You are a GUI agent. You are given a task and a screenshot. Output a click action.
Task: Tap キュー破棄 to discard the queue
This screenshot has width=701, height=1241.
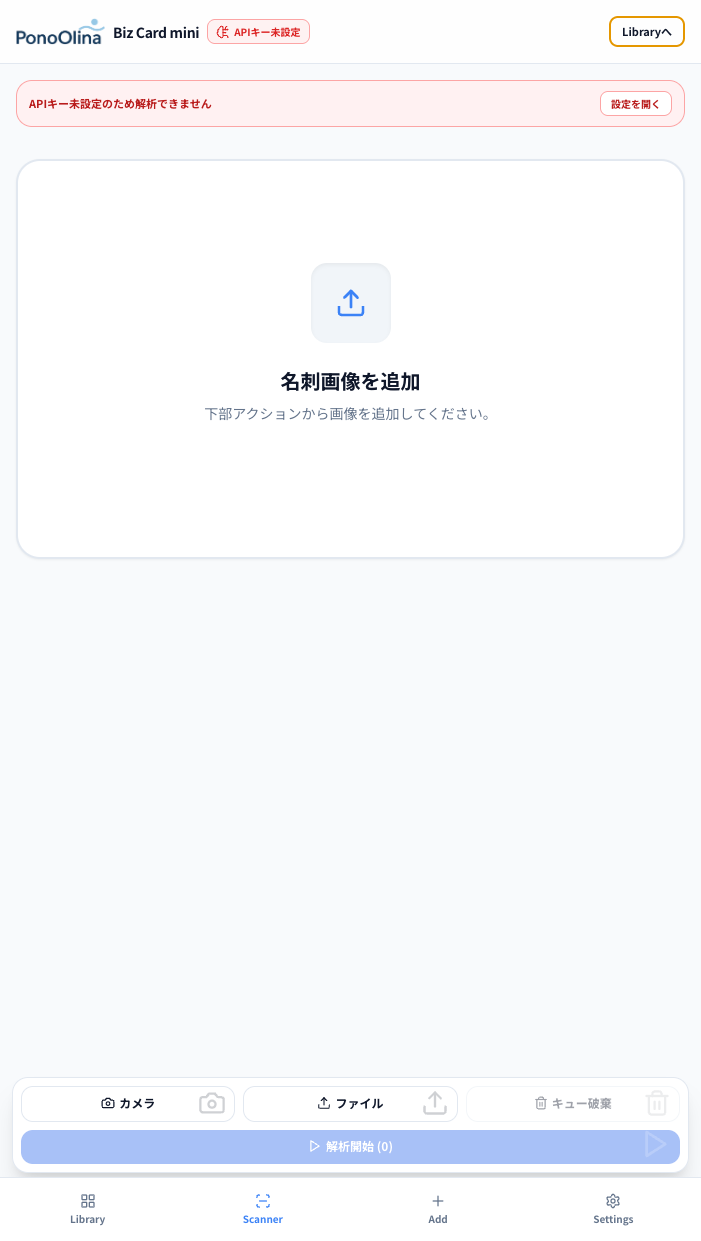[572, 1104]
